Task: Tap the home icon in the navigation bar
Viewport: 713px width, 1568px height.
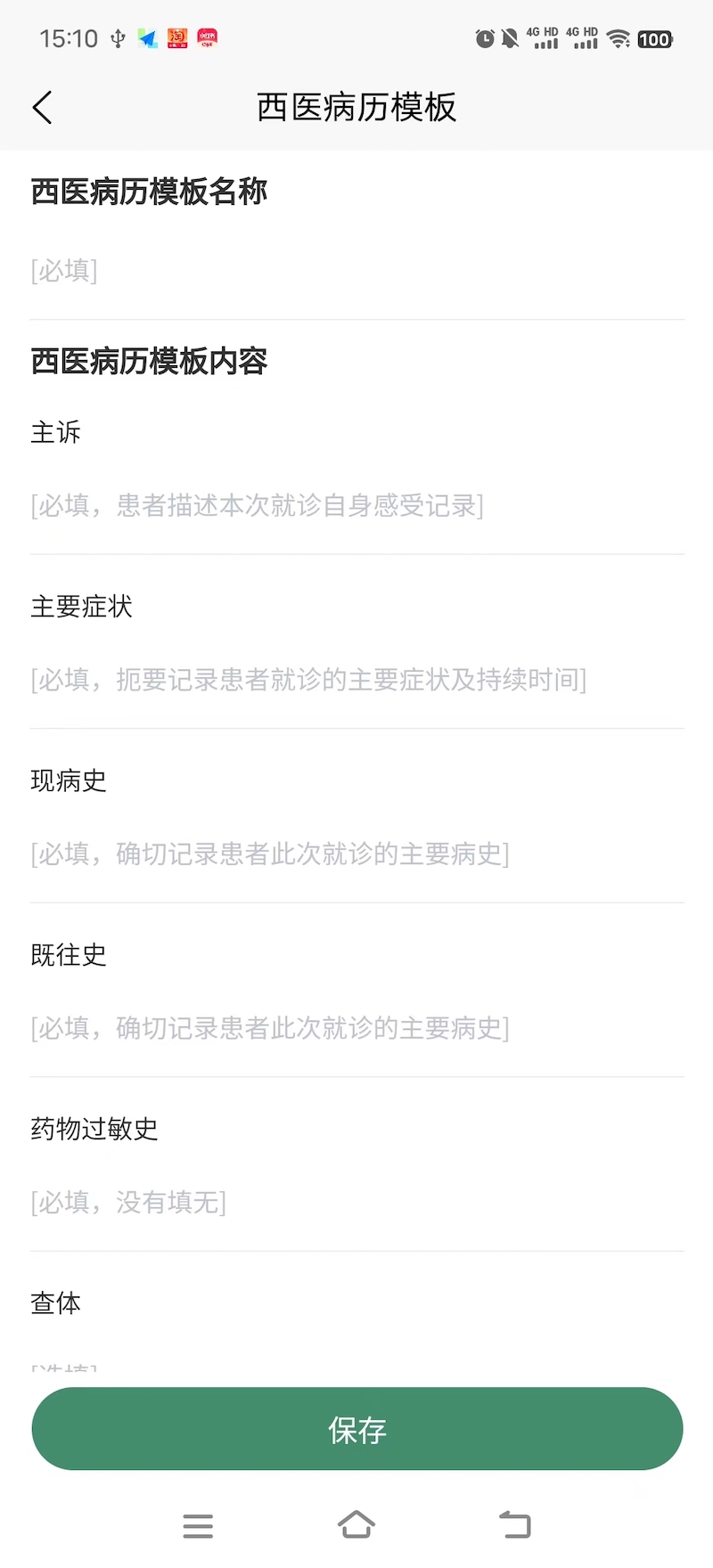Action: tap(356, 1526)
